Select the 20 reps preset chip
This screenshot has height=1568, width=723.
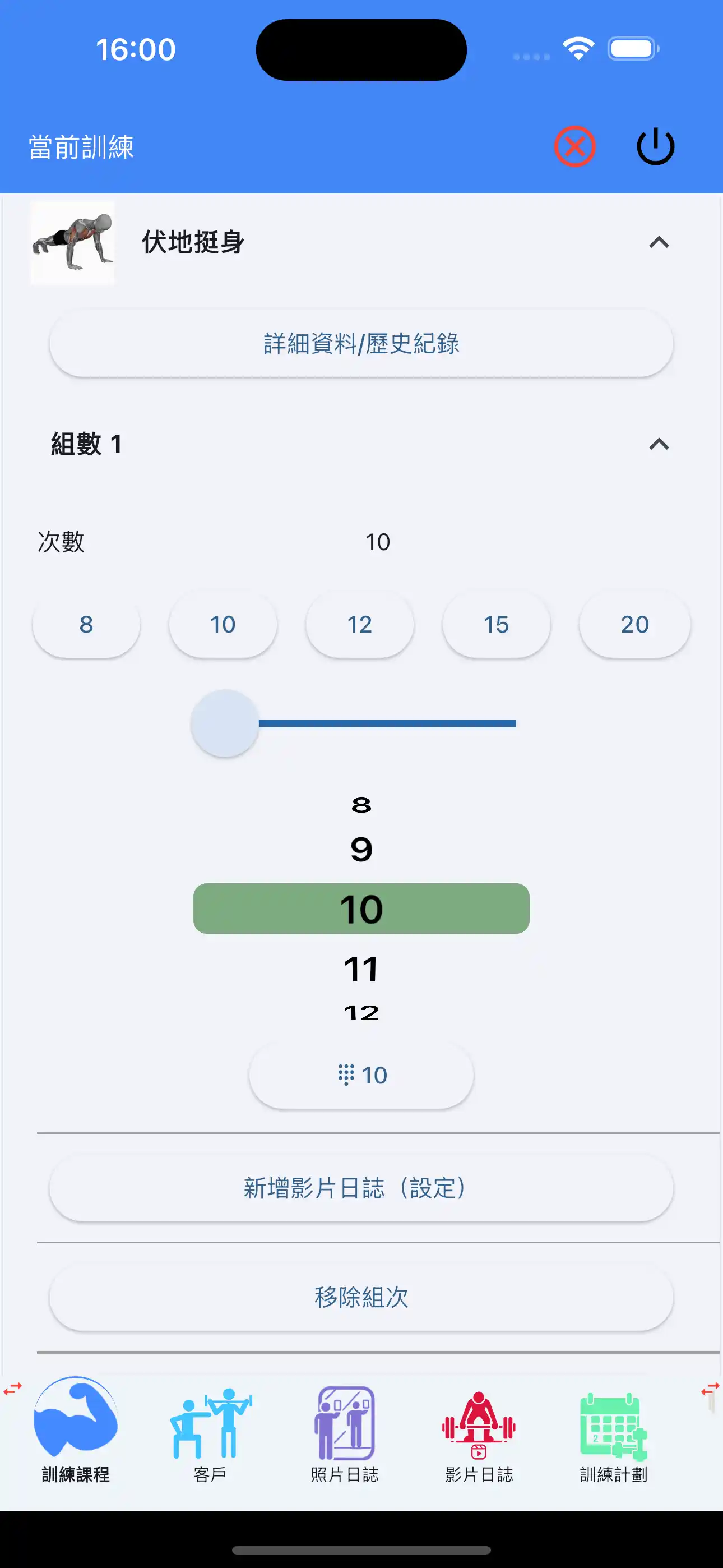(634, 625)
